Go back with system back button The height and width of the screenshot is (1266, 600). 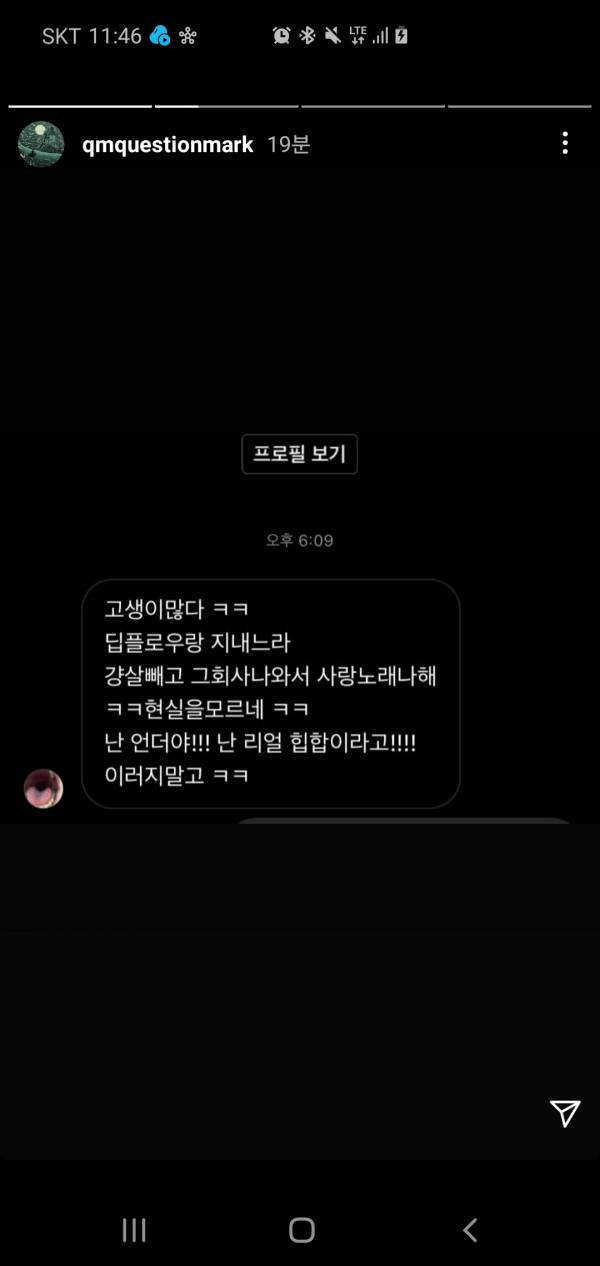pyautogui.click(x=470, y=1230)
